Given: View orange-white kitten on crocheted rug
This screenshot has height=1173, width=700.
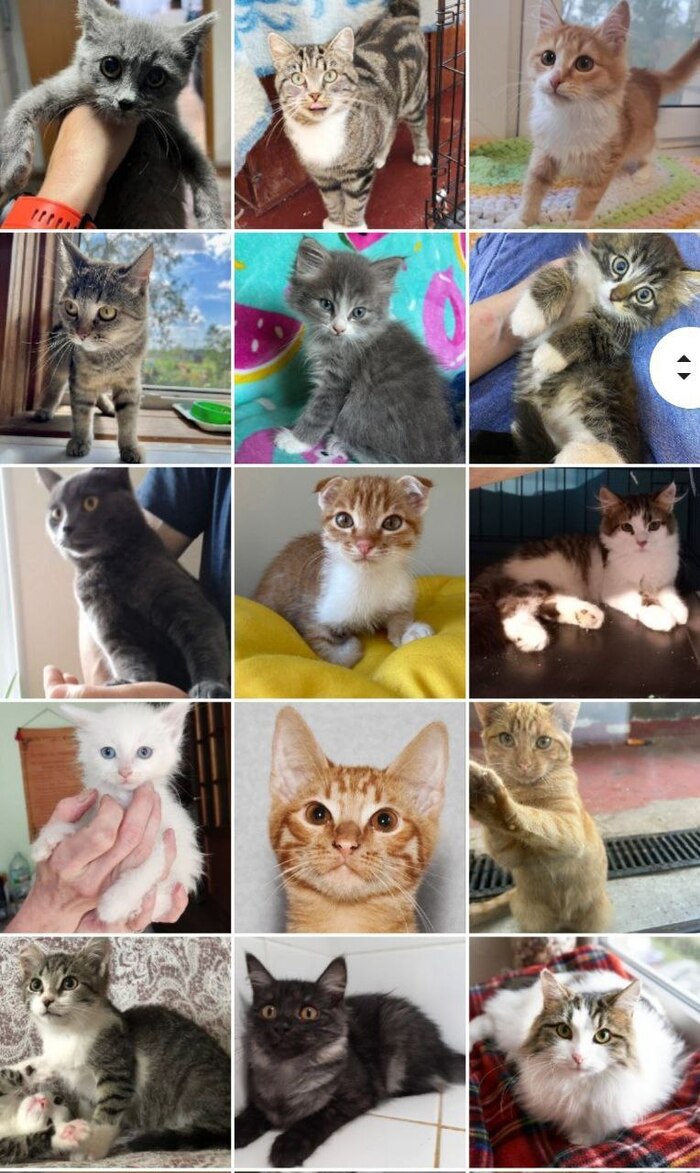Looking at the screenshot, I should coord(584,114).
